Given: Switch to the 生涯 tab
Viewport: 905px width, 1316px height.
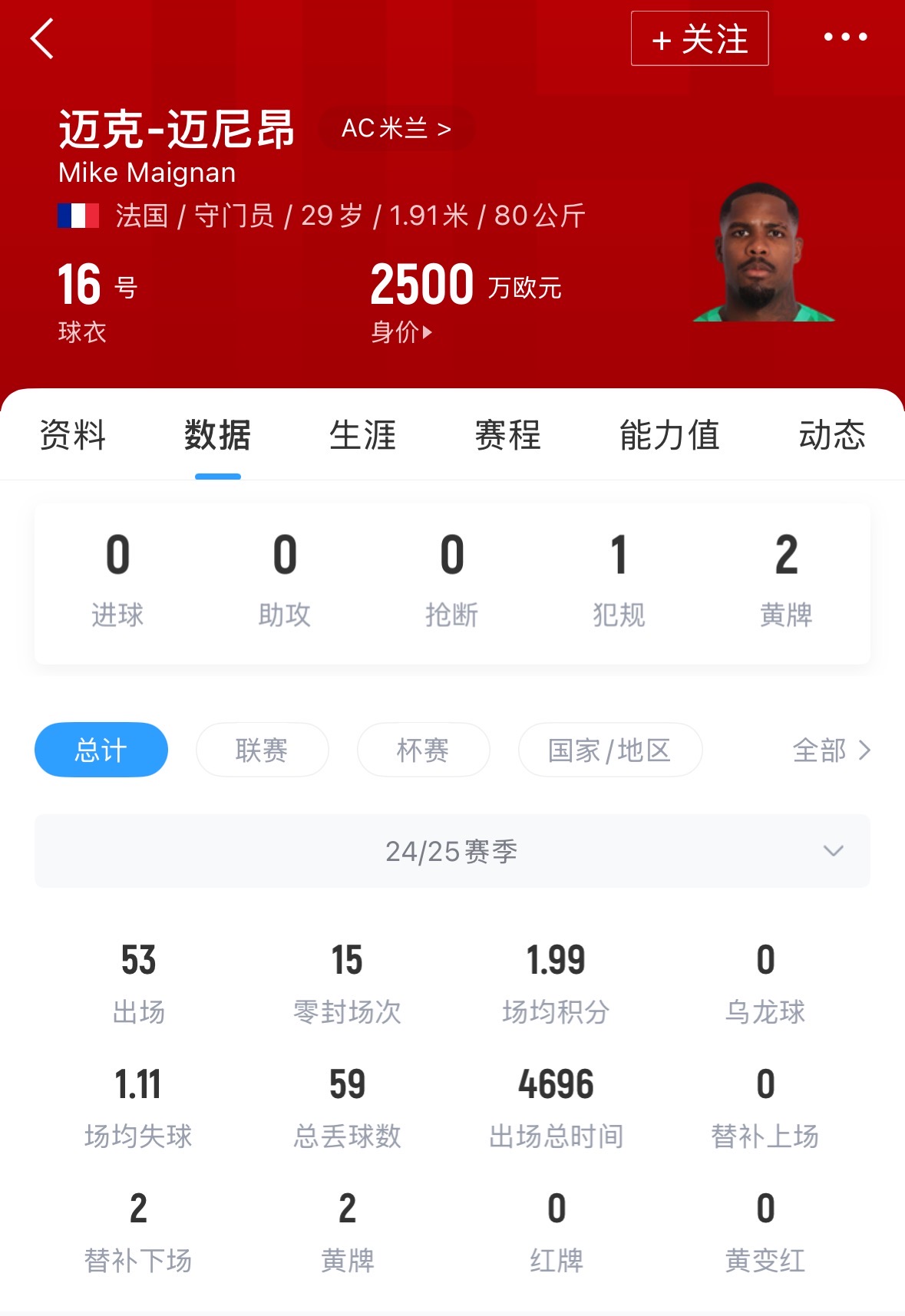Looking at the screenshot, I should [x=362, y=435].
